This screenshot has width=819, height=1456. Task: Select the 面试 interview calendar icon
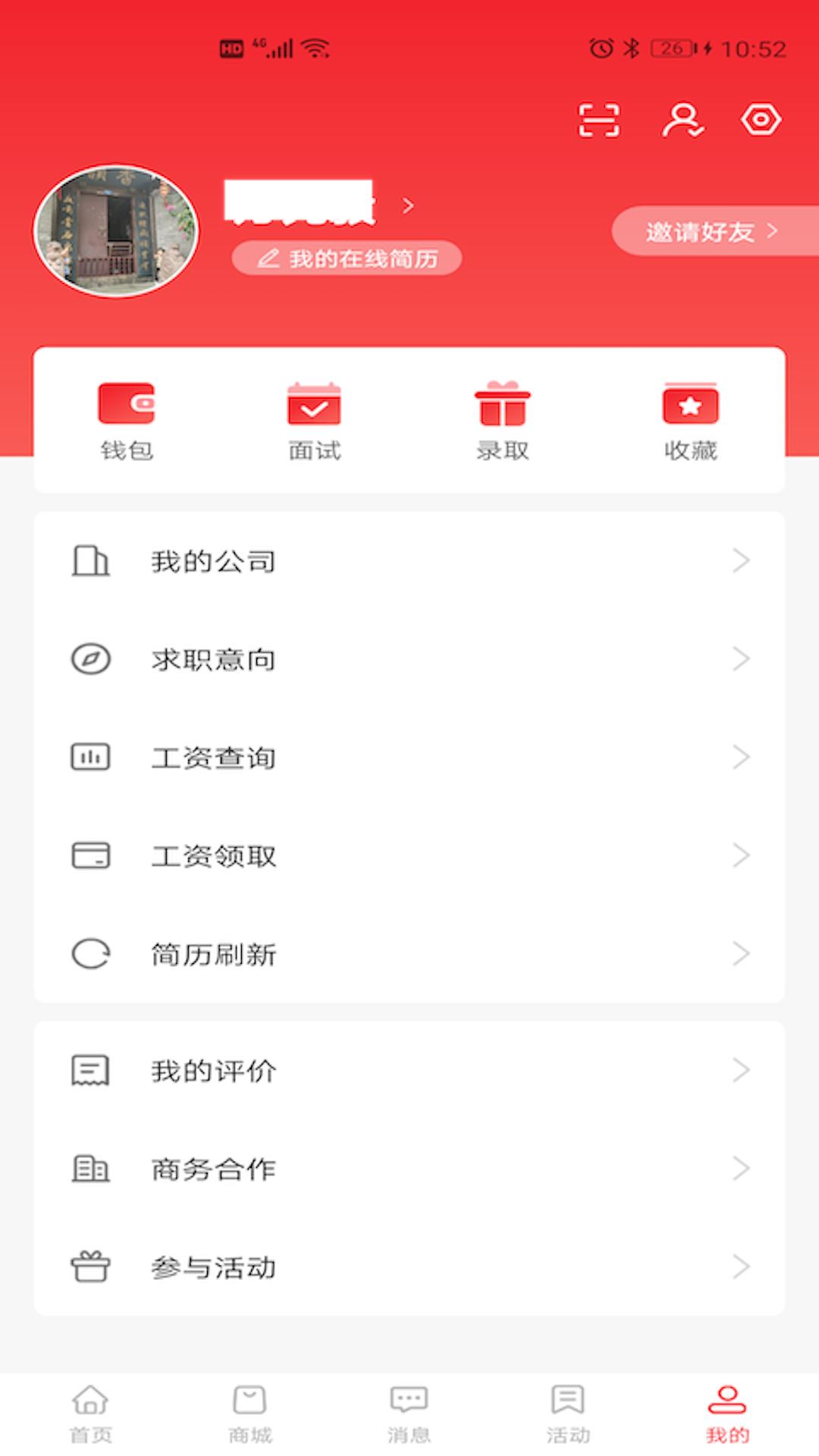coord(314,406)
